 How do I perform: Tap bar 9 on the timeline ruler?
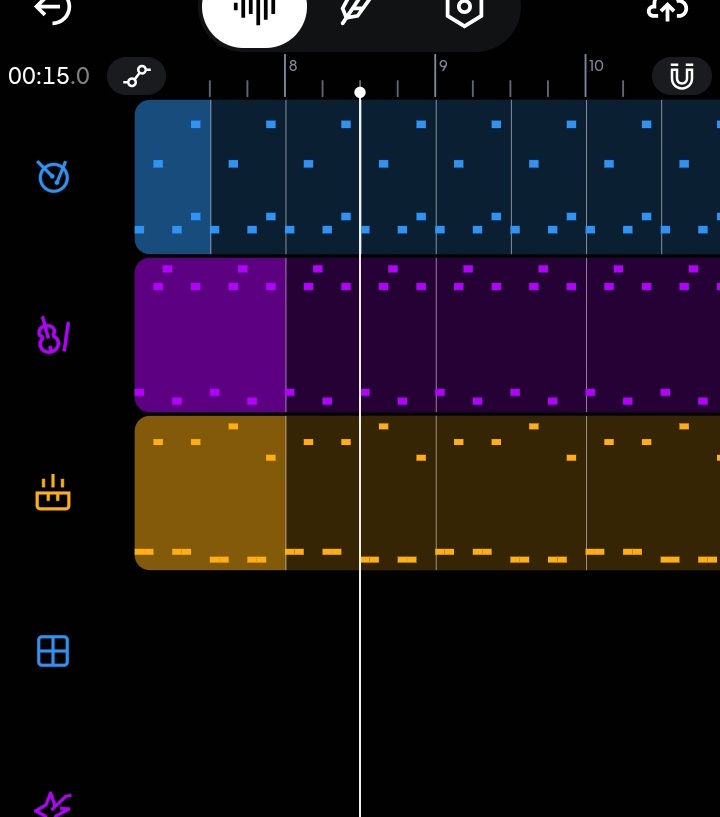point(442,67)
